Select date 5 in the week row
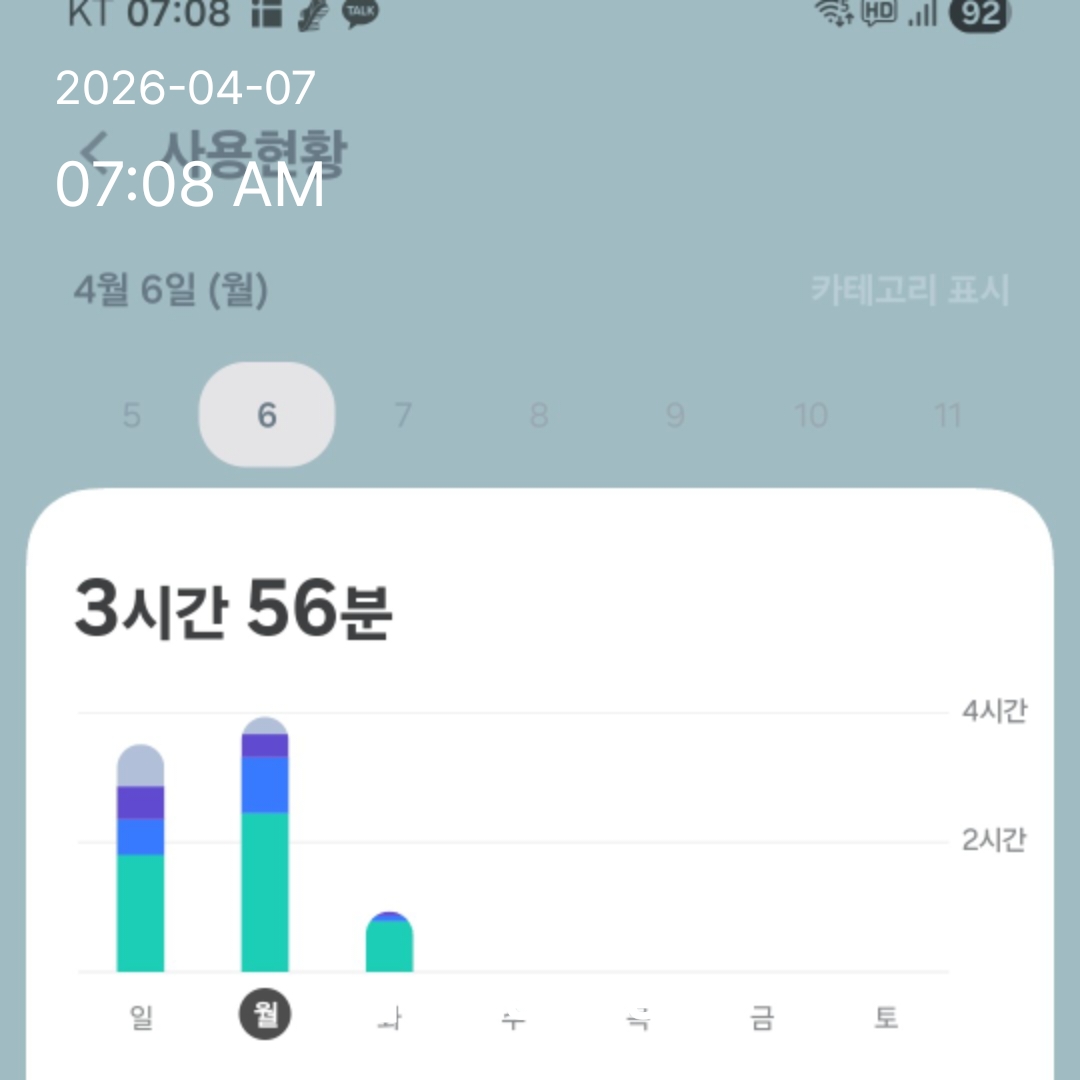This screenshot has width=1080, height=1080. 132,415
